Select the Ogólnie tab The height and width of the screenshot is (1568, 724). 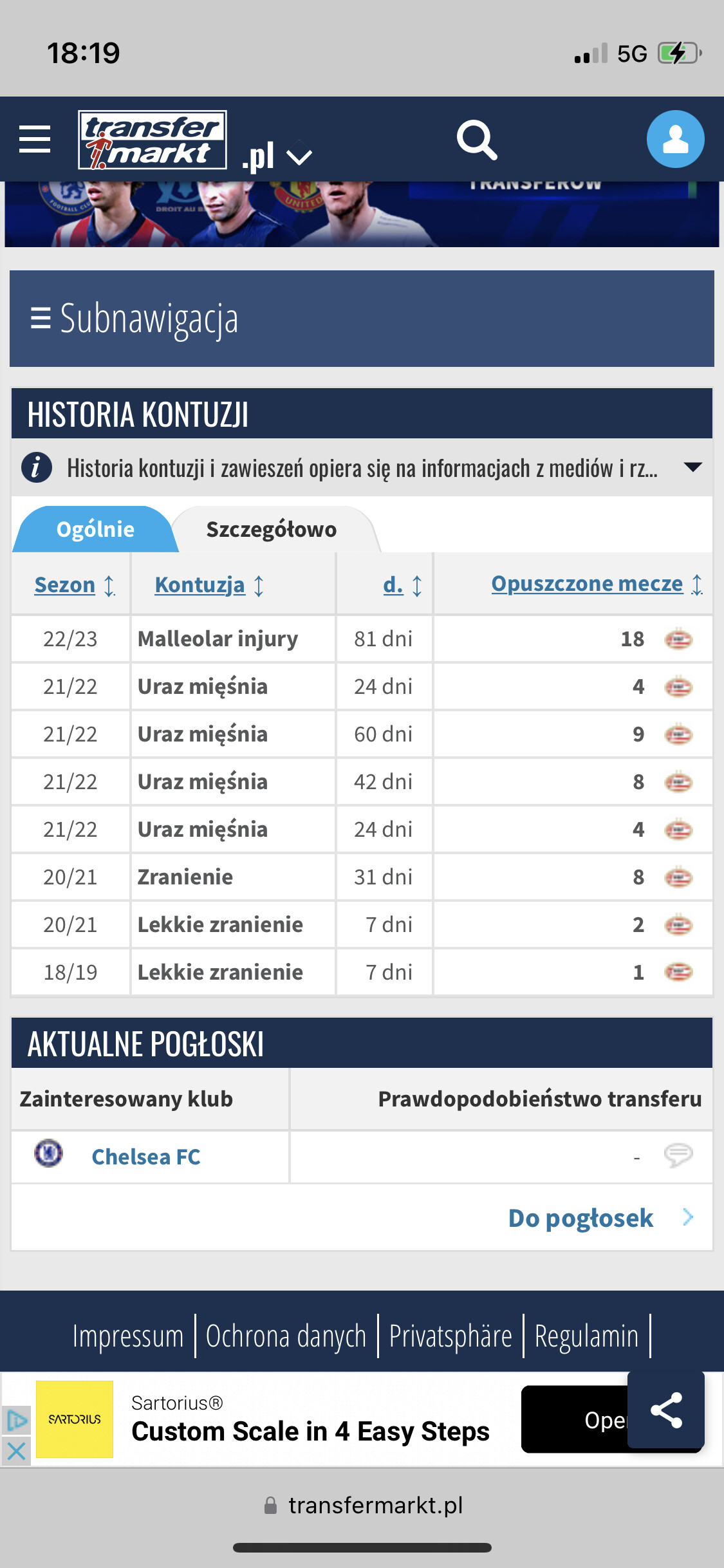pyautogui.click(x=95, y=529)
